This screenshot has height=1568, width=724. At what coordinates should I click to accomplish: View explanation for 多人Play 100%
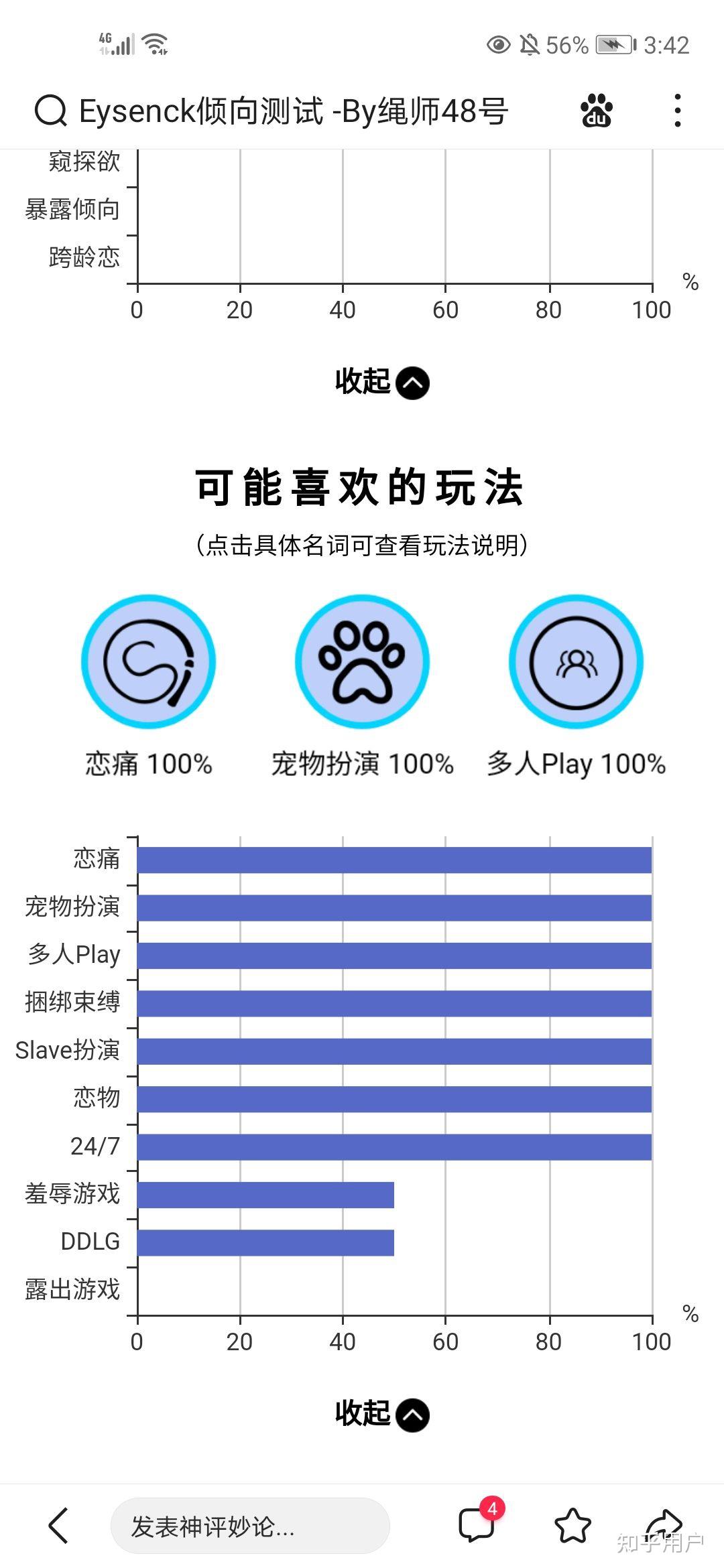coord(576,663)
